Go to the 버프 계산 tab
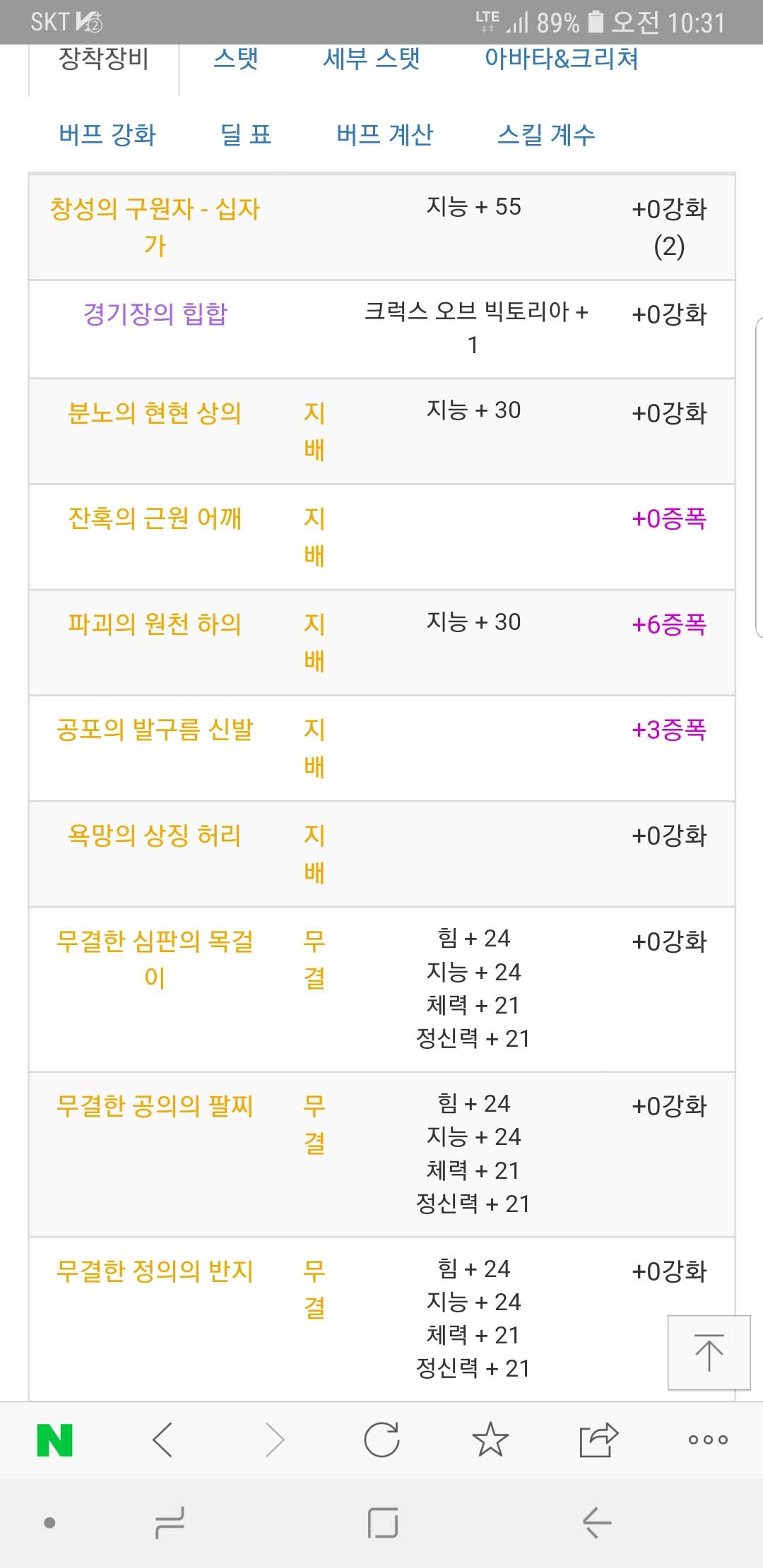The height and width of the screenshot is (1568, 763). [384, 134]
